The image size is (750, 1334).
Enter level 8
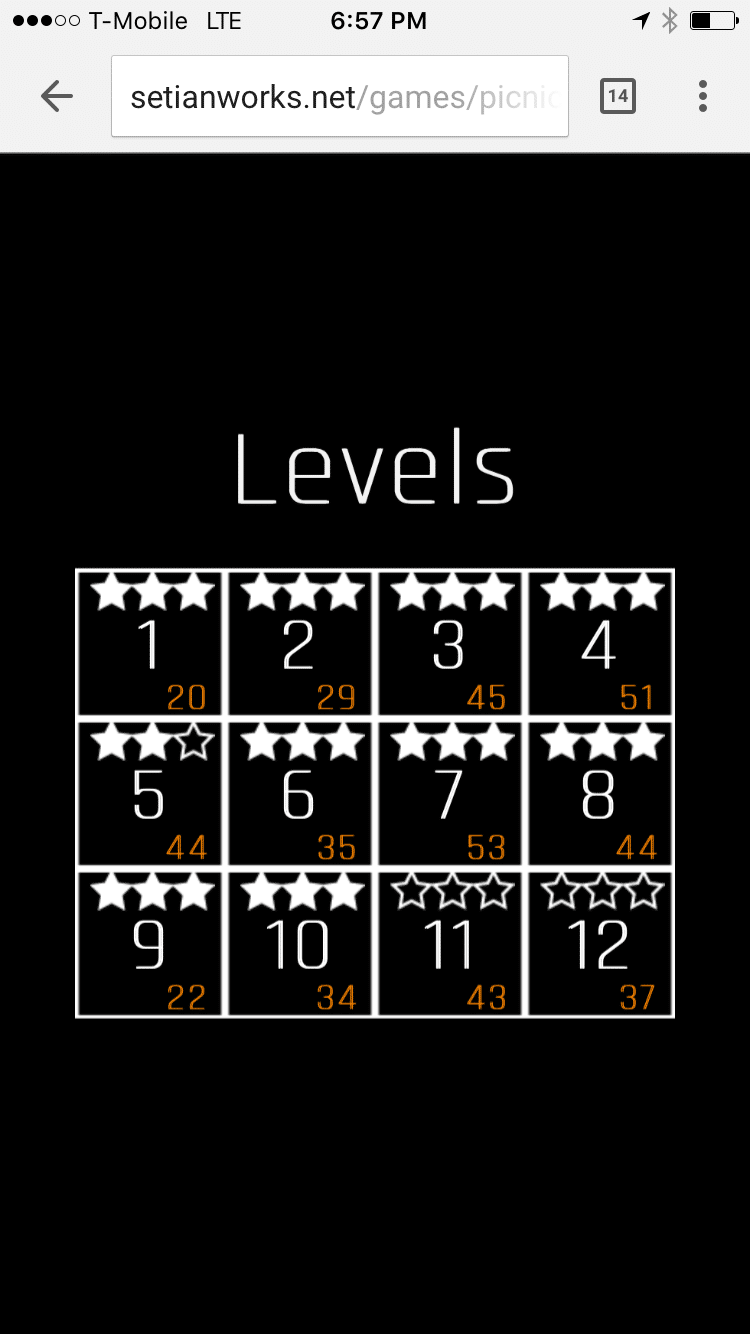pos(600,795)
